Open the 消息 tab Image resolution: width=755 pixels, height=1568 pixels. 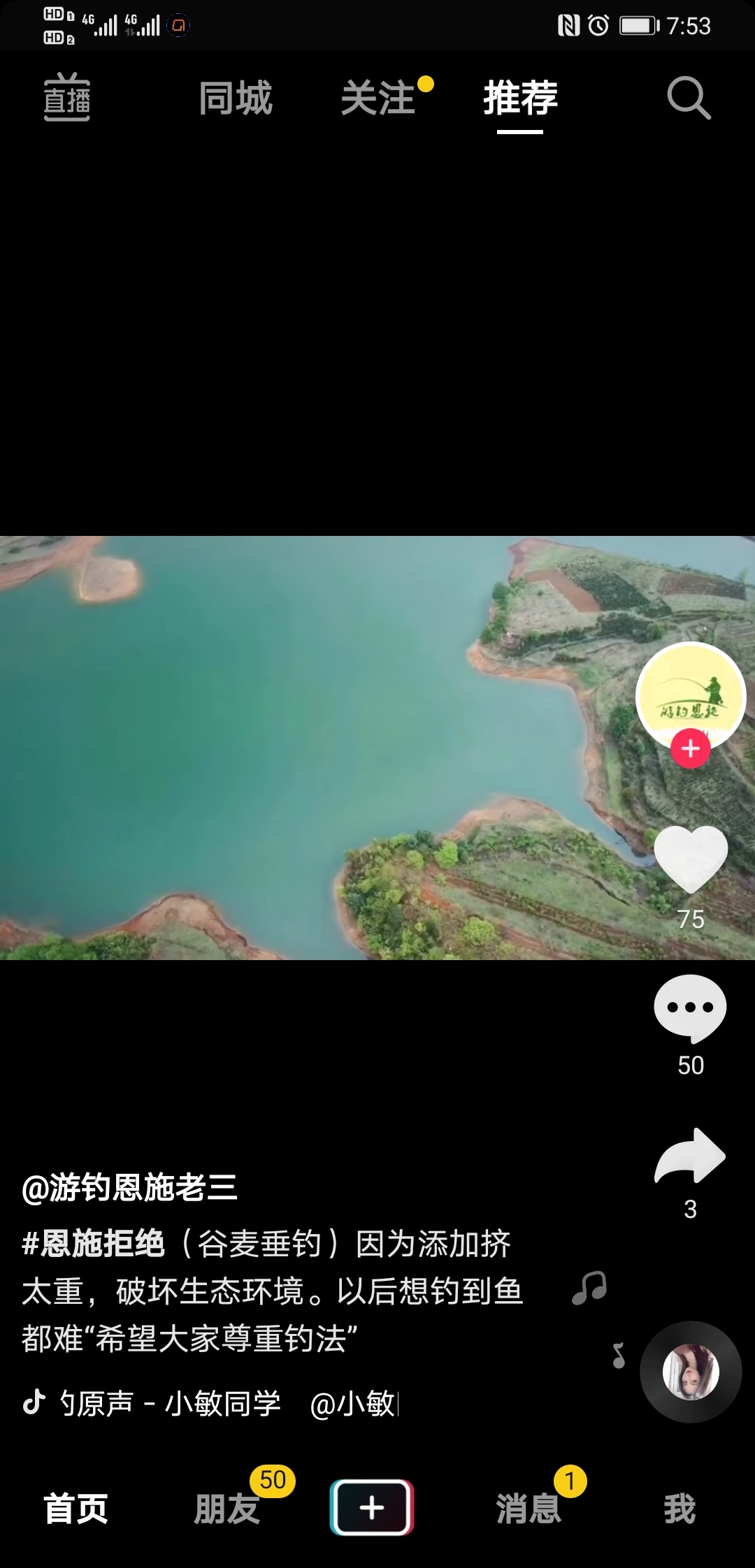(528, 1508)
